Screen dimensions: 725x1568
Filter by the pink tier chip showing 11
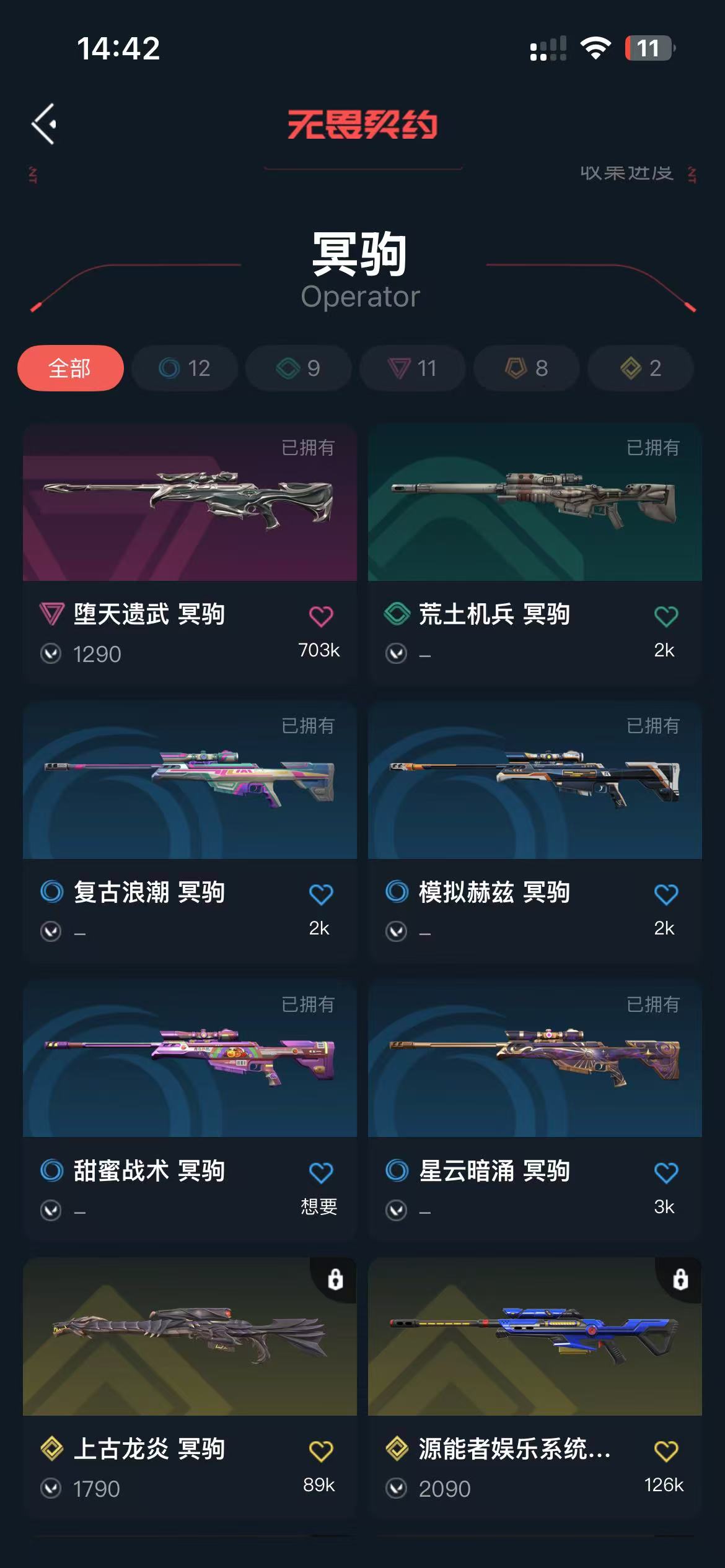(413, 368)
